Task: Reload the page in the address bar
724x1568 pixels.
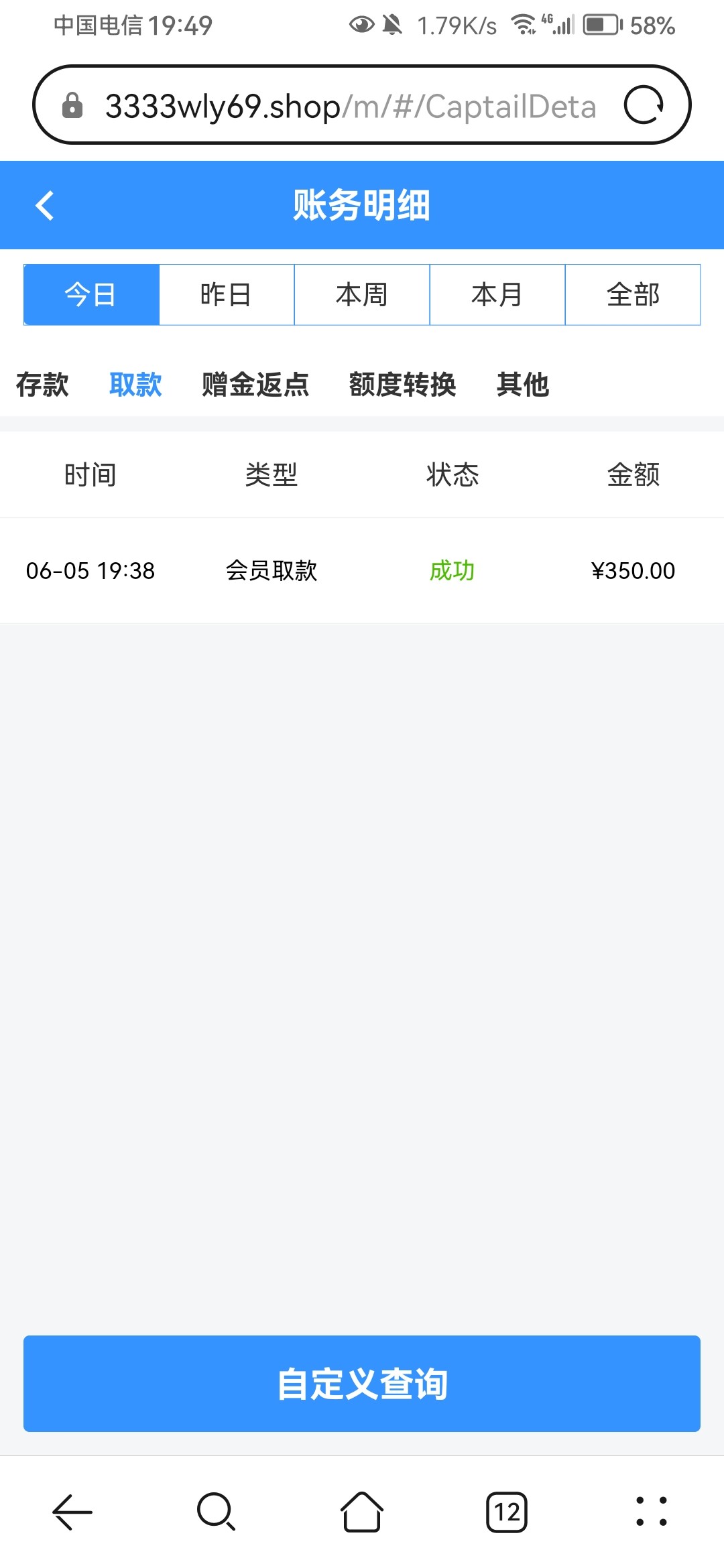Action: pos(644,105)
